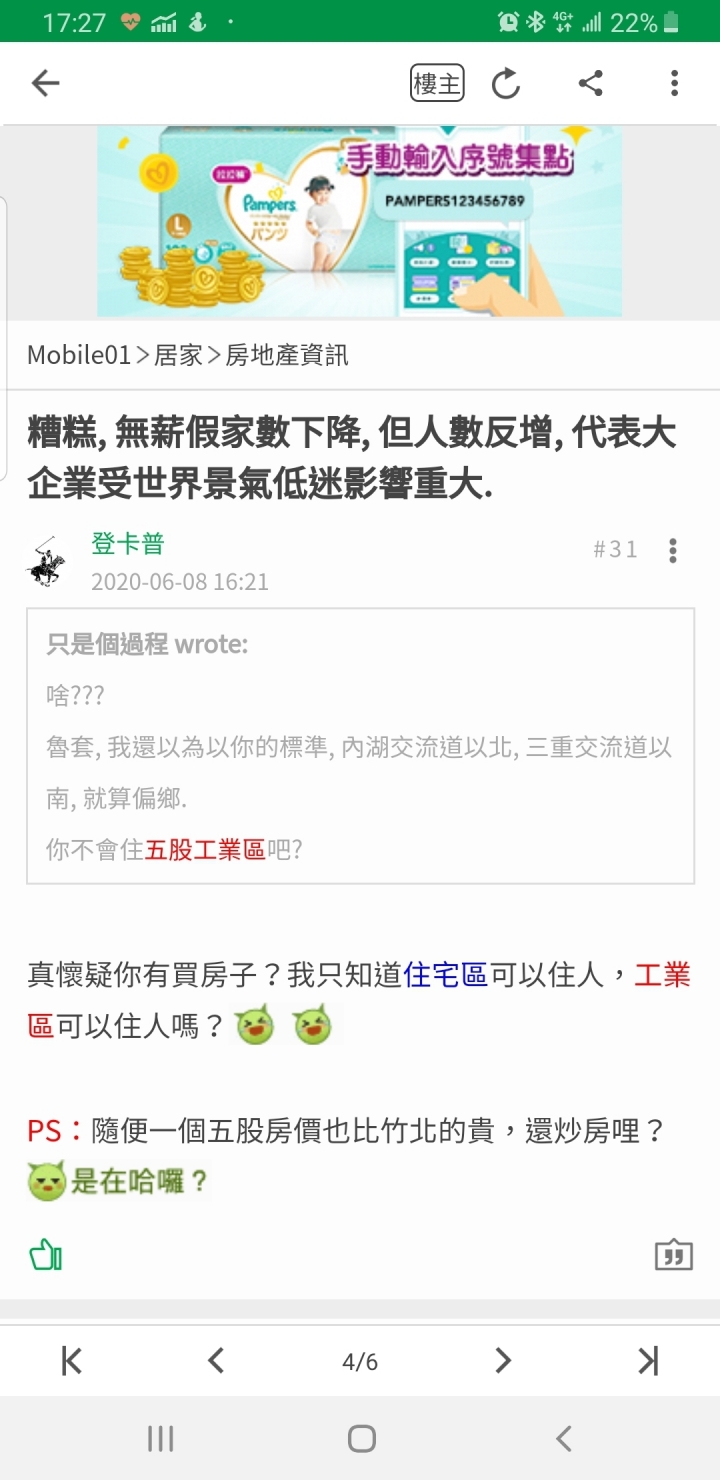720x1480 pixels.
Task: Open the top bar overflow menu
Action: [x=674, y=83]
